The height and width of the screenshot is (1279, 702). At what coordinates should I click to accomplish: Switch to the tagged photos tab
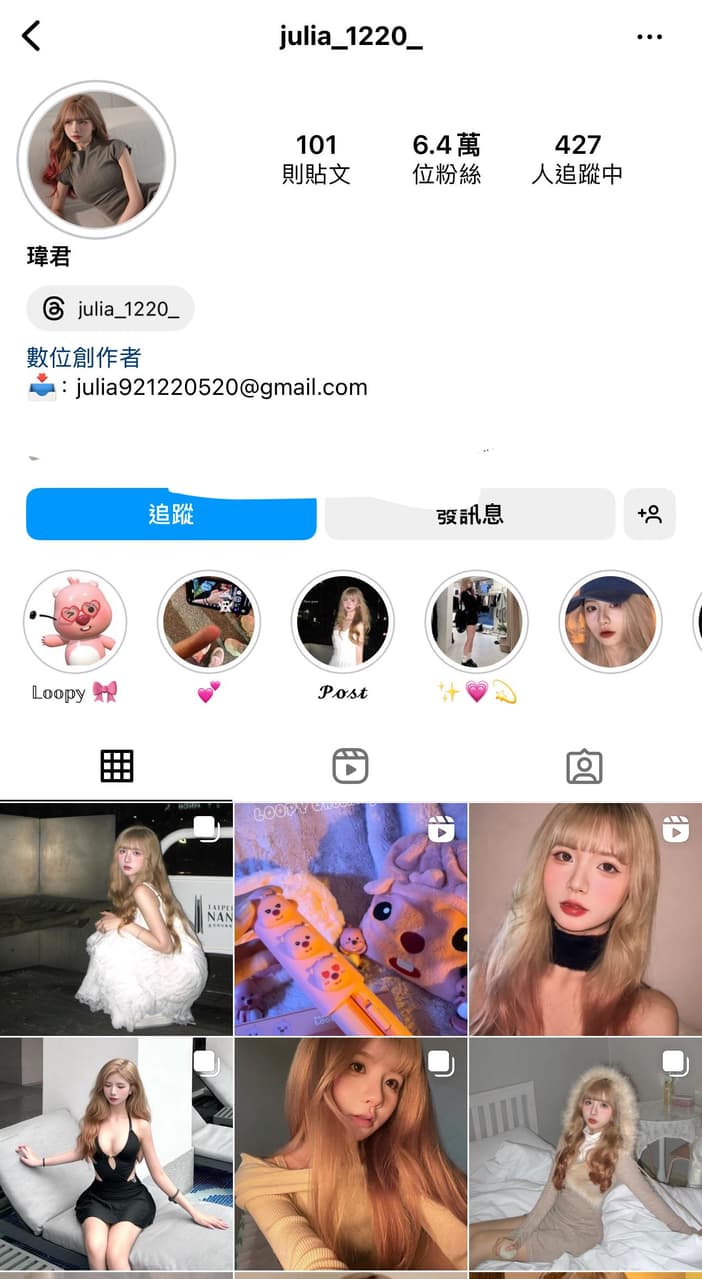pyautogui.click(x=584, y=766)
